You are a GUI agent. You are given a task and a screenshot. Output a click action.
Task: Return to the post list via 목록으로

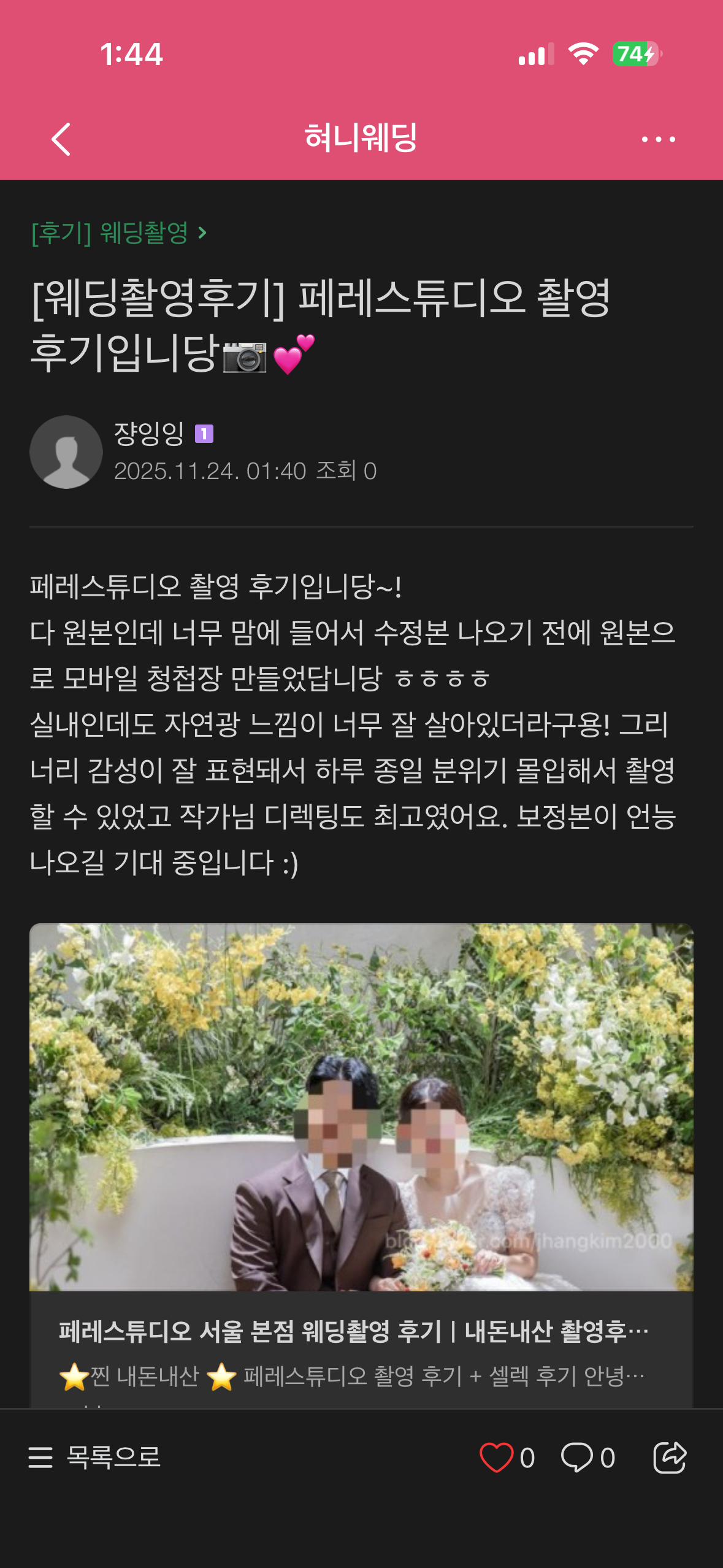pos(95,1457)
